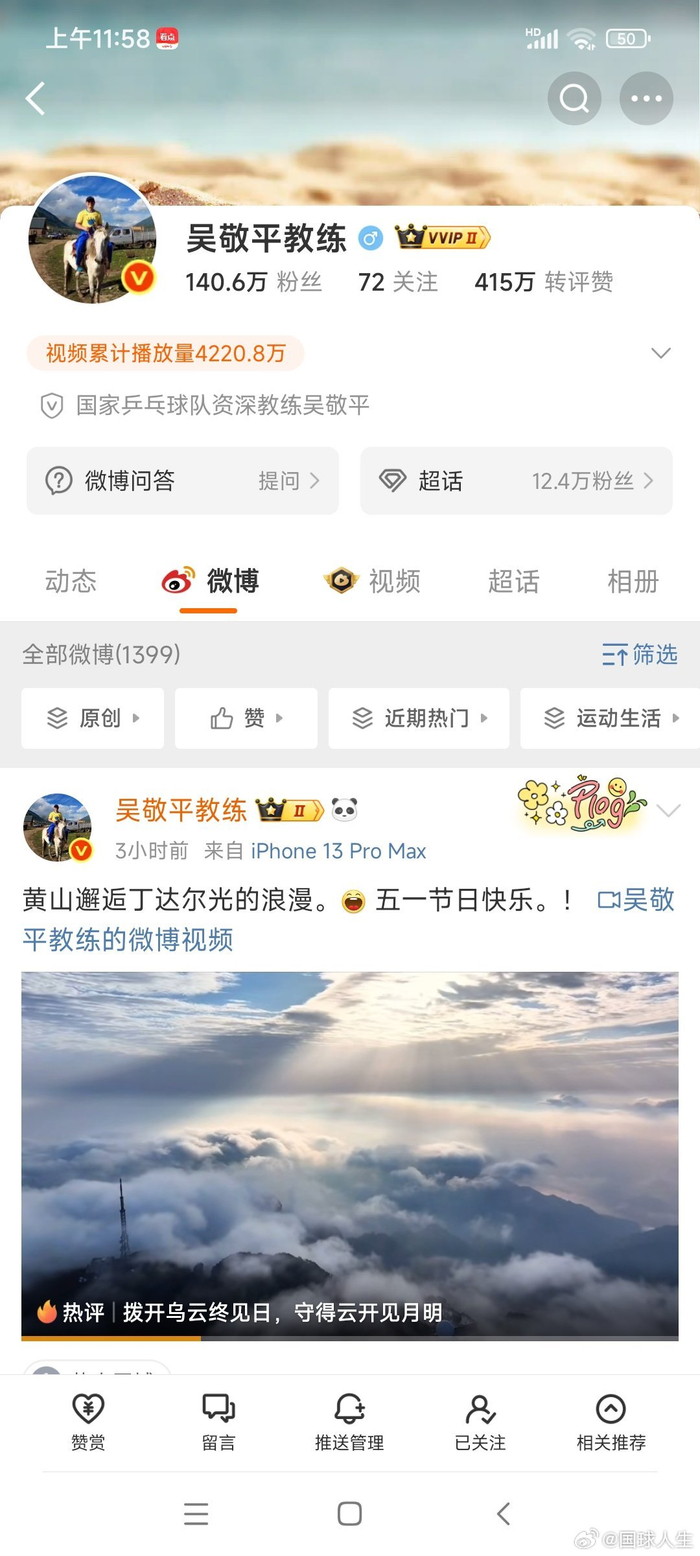Open 微博问答 to ask a question
Image resolution: width=700 pixels, height=1556 pixels.
click(x=182, y=481)
